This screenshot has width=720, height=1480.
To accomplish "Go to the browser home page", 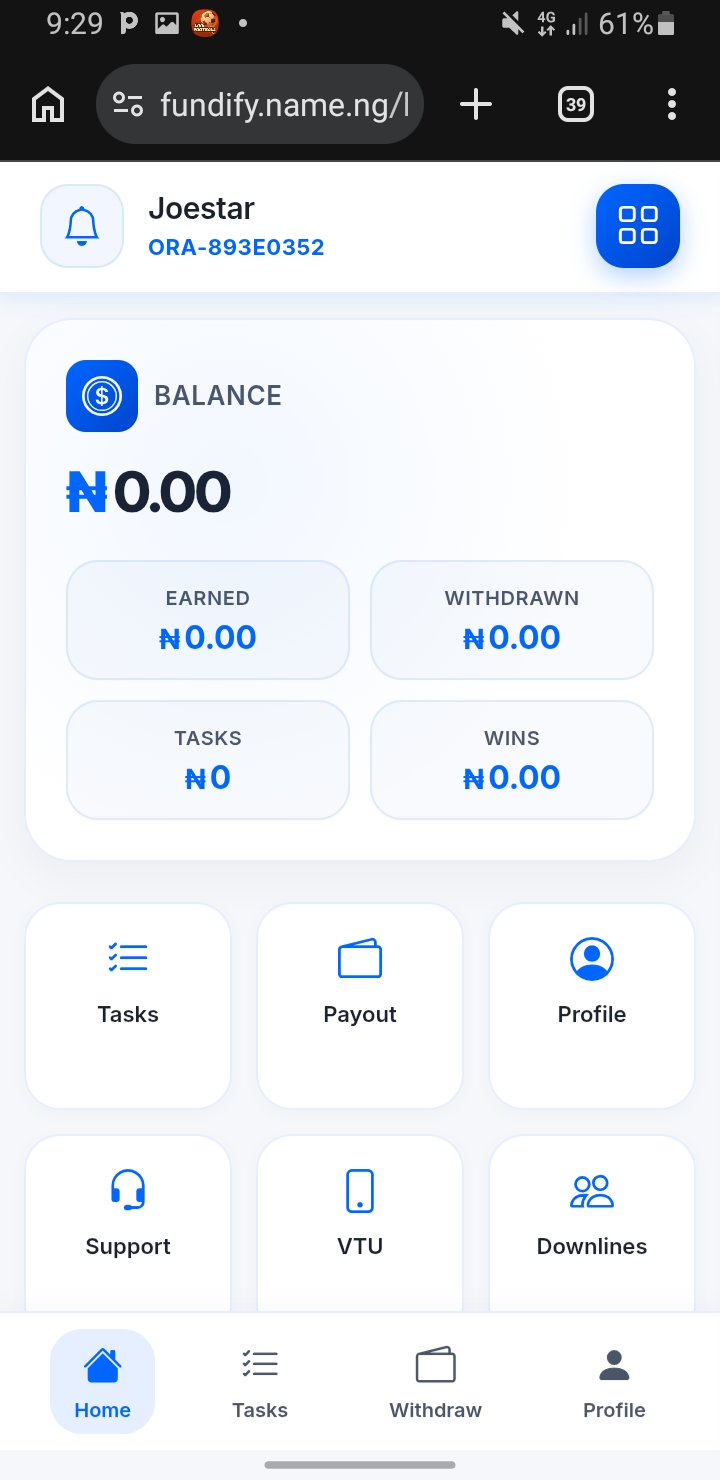I will pyautogui.click(x=48, y=104).
